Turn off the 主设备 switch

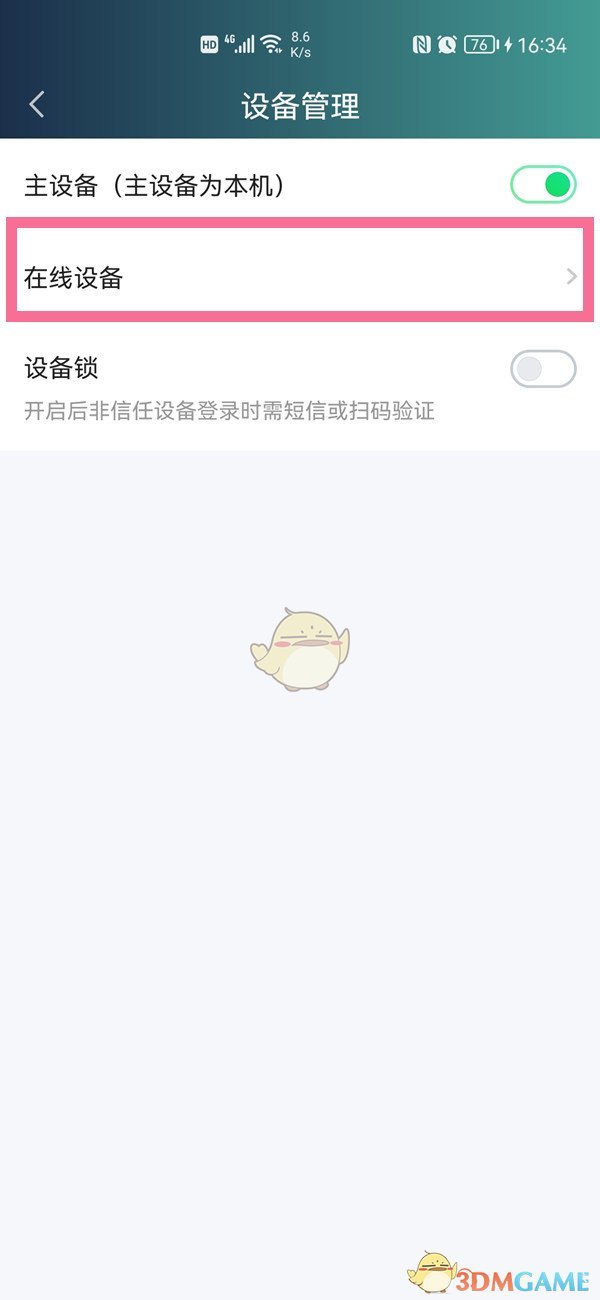(x=543, y=185)
